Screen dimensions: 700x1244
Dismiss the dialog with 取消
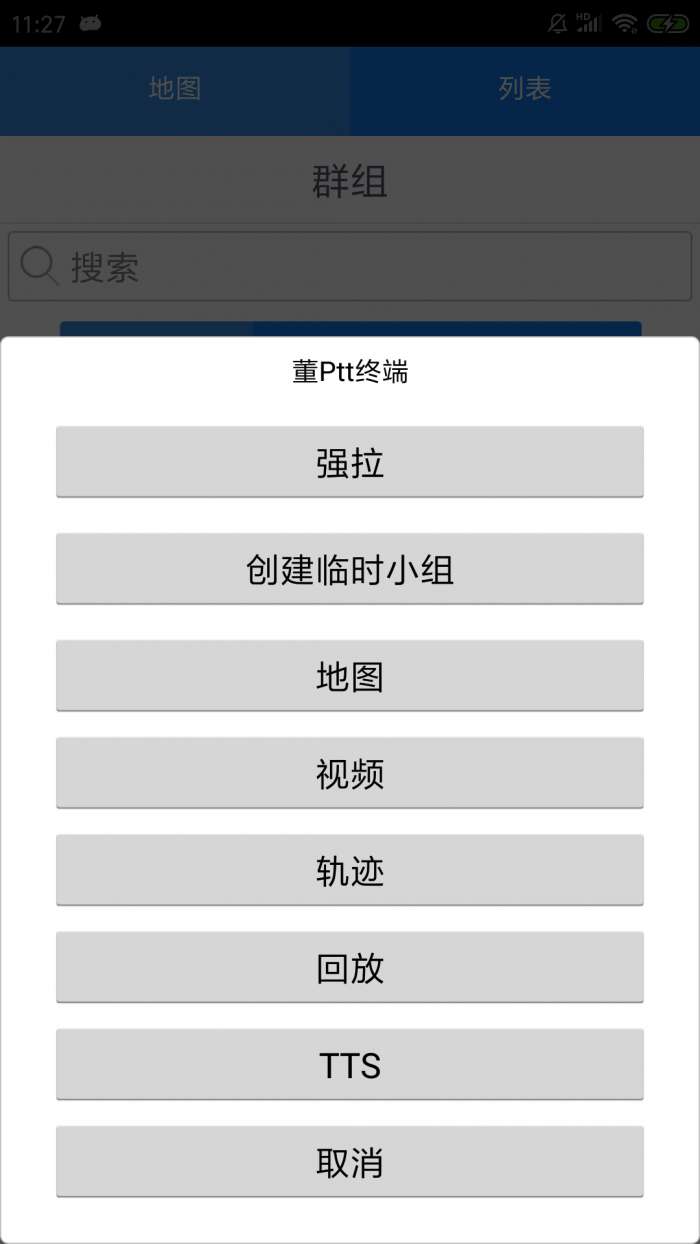[350, 1161]
